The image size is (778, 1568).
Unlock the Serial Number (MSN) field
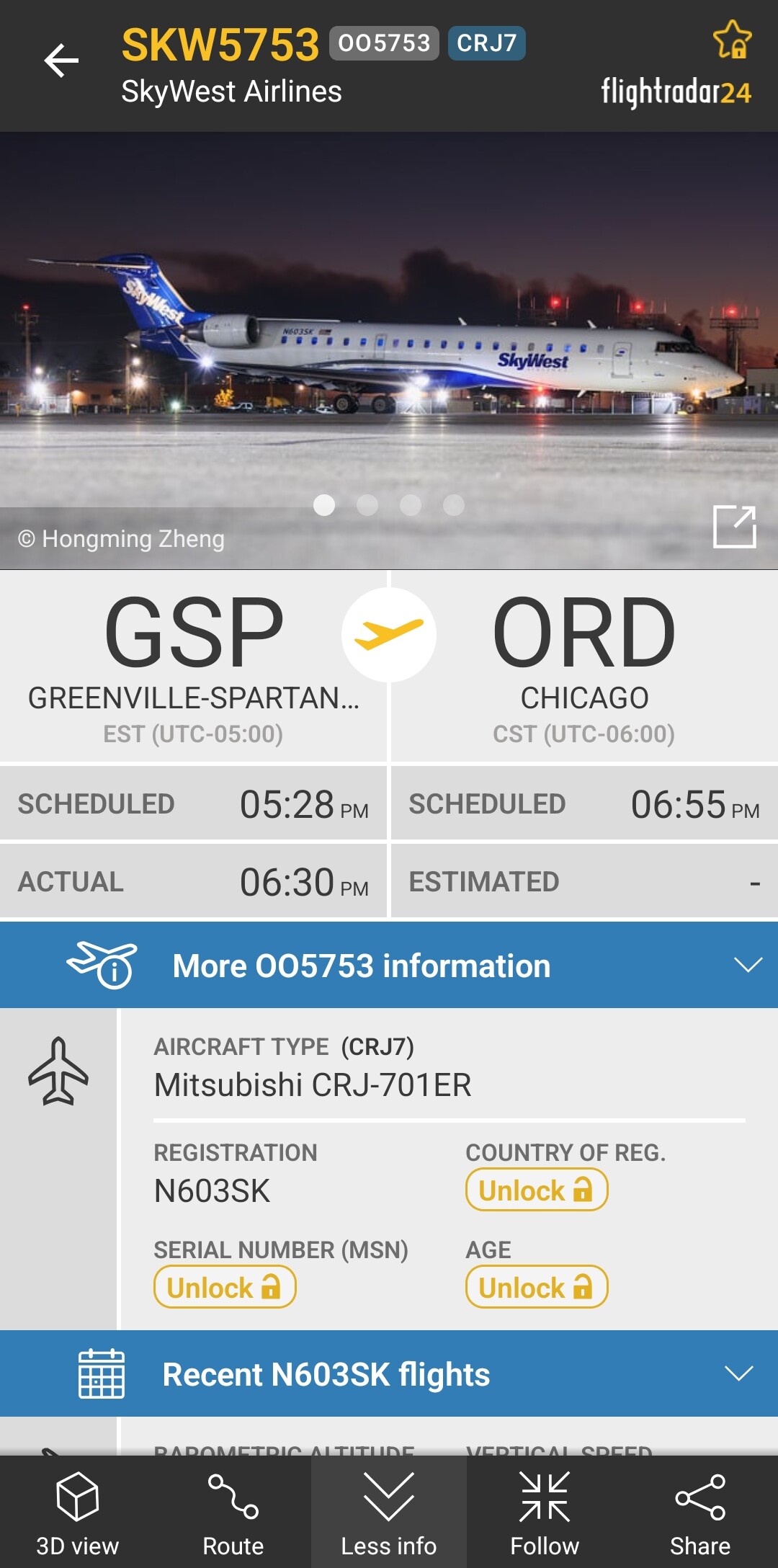pos(224,1287)
